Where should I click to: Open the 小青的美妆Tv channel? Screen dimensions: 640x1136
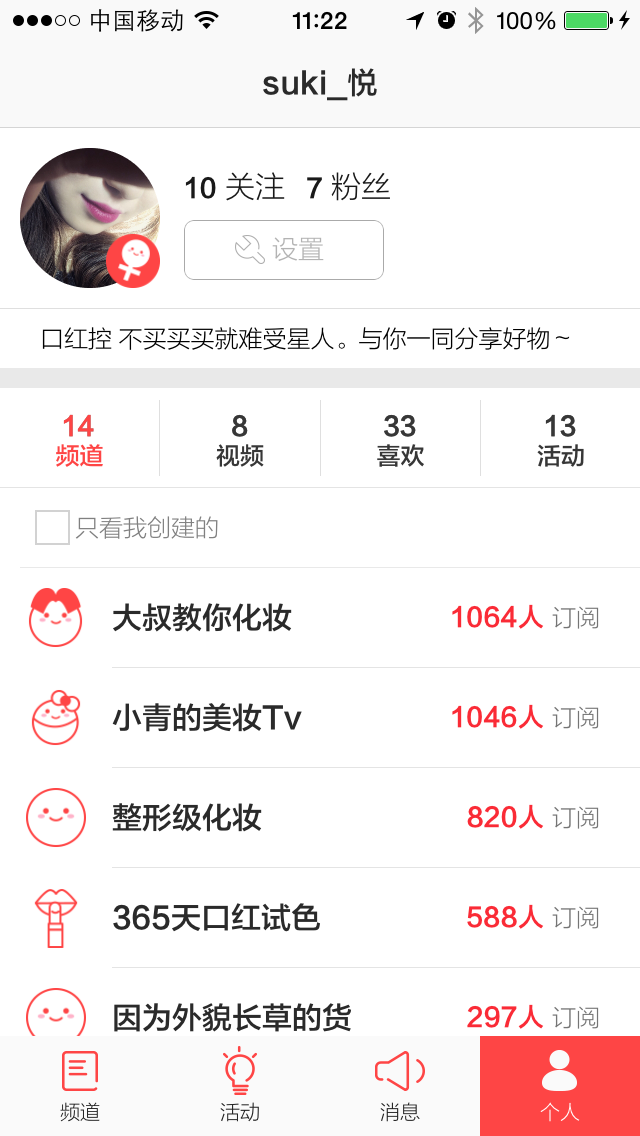(x=320, y=718)
